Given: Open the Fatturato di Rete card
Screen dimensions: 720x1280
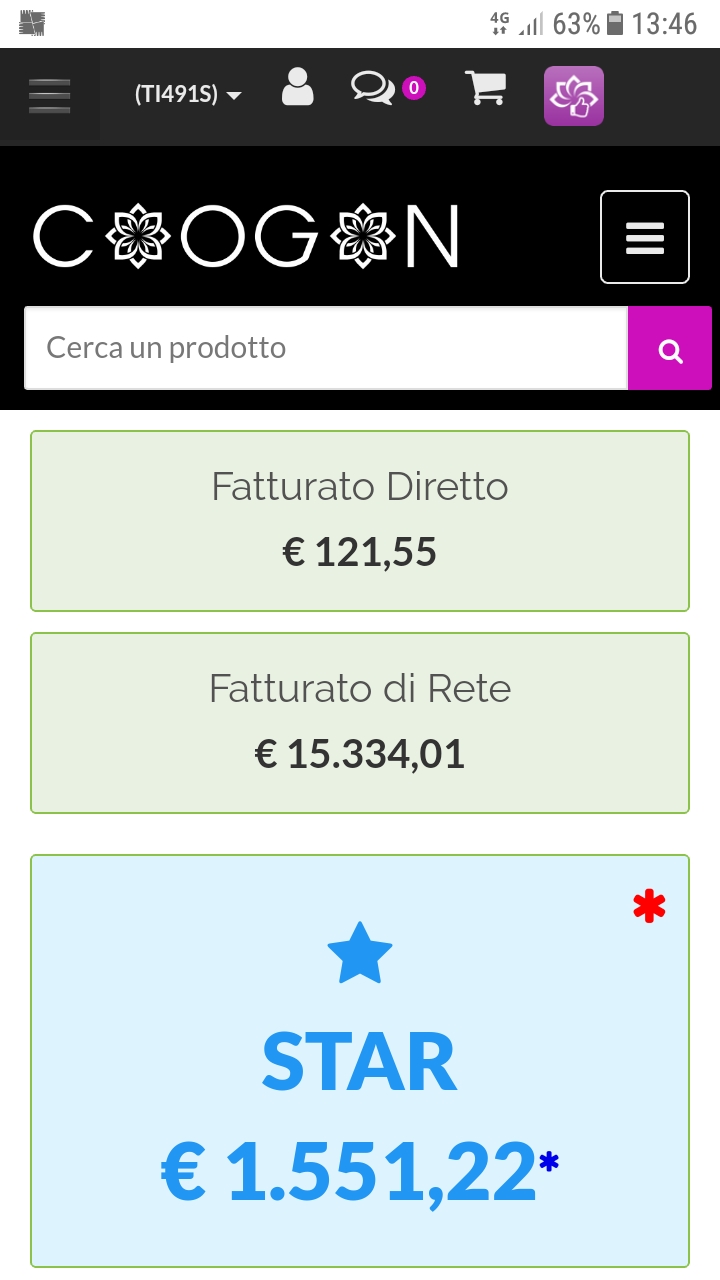Looking at the screenshot, I should [x=360, y=723].
